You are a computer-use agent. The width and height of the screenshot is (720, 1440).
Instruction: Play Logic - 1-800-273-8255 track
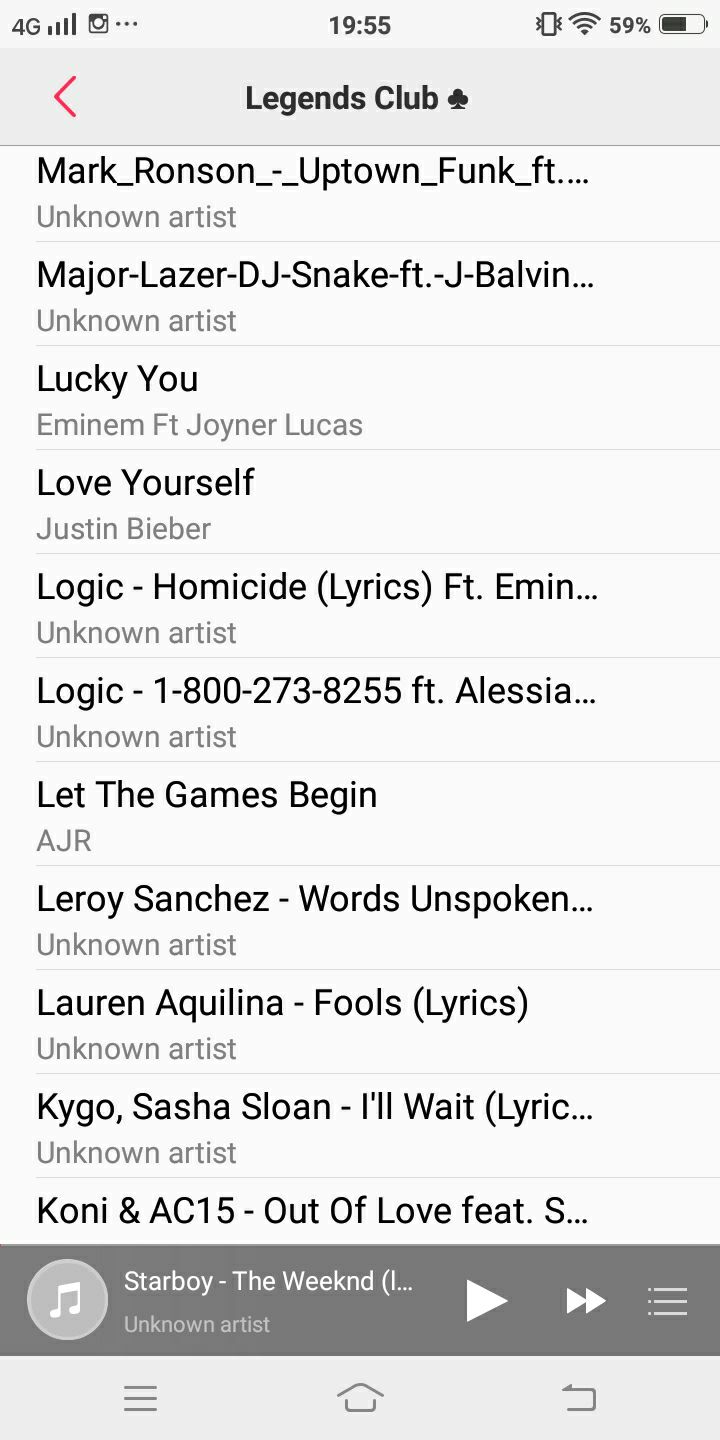(x=360, y=710)
